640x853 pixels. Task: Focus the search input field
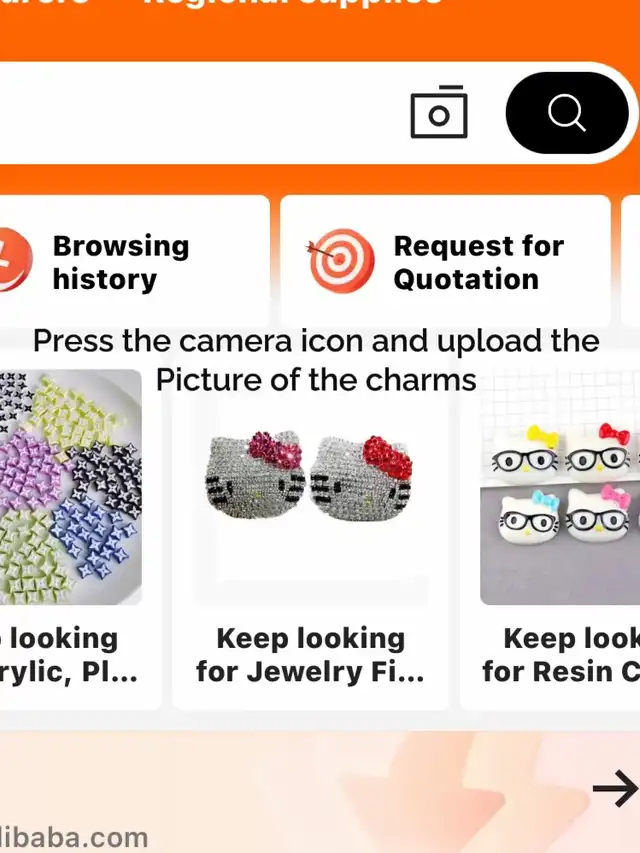(x=201, y=113)
